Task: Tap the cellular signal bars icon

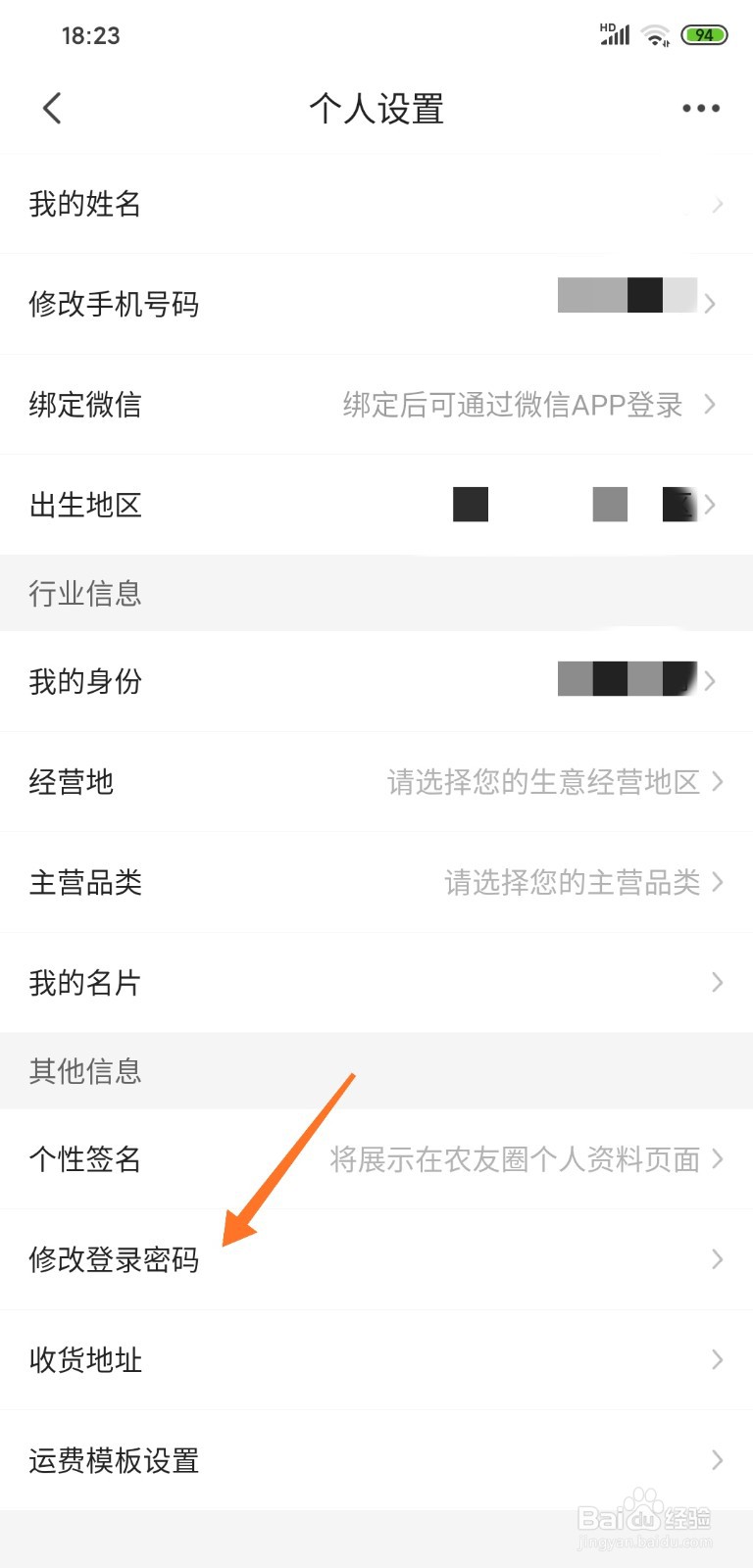Action: tap(617, 35)
